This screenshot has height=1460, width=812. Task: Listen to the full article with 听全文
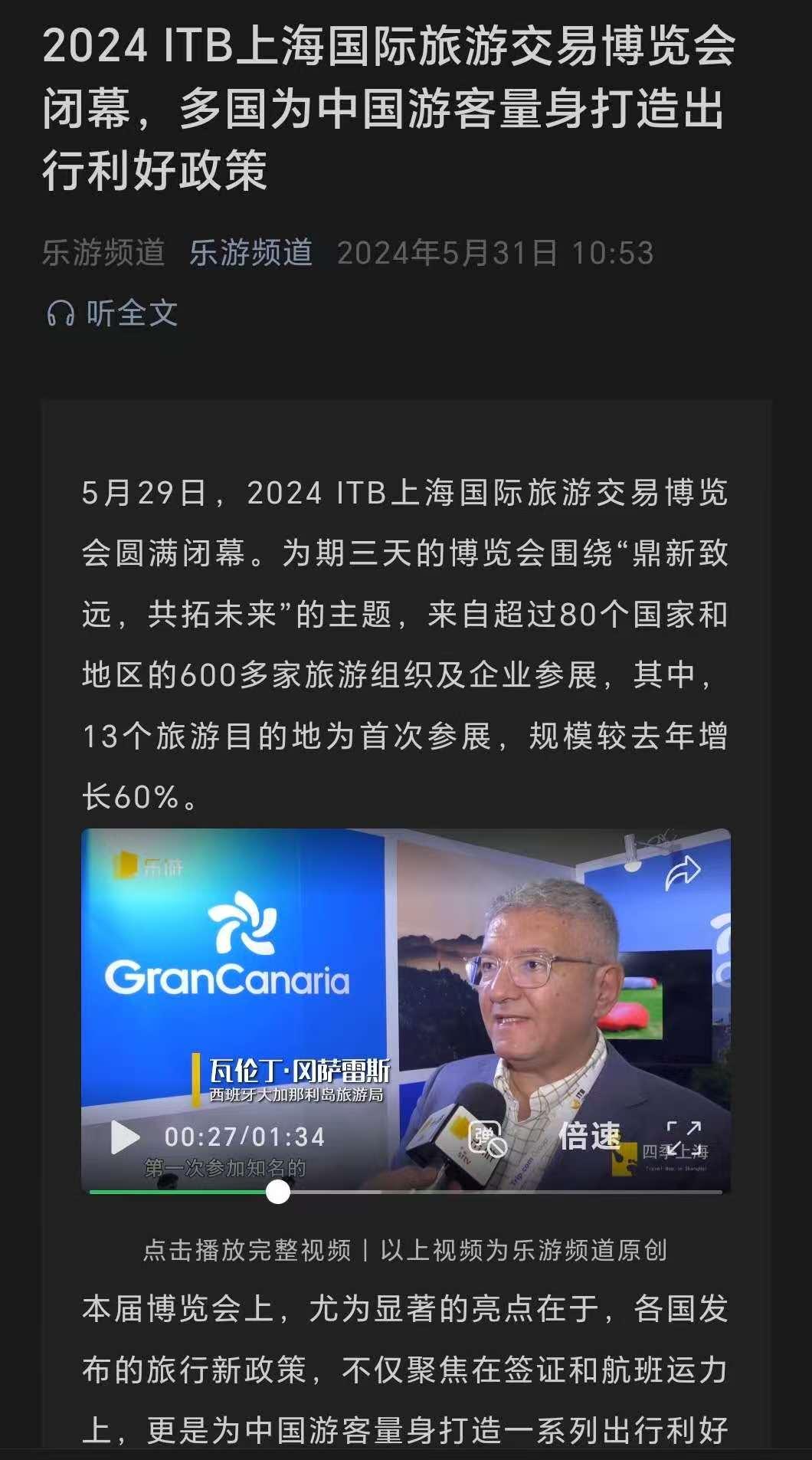pyautogui.click(x=113, y=313)
